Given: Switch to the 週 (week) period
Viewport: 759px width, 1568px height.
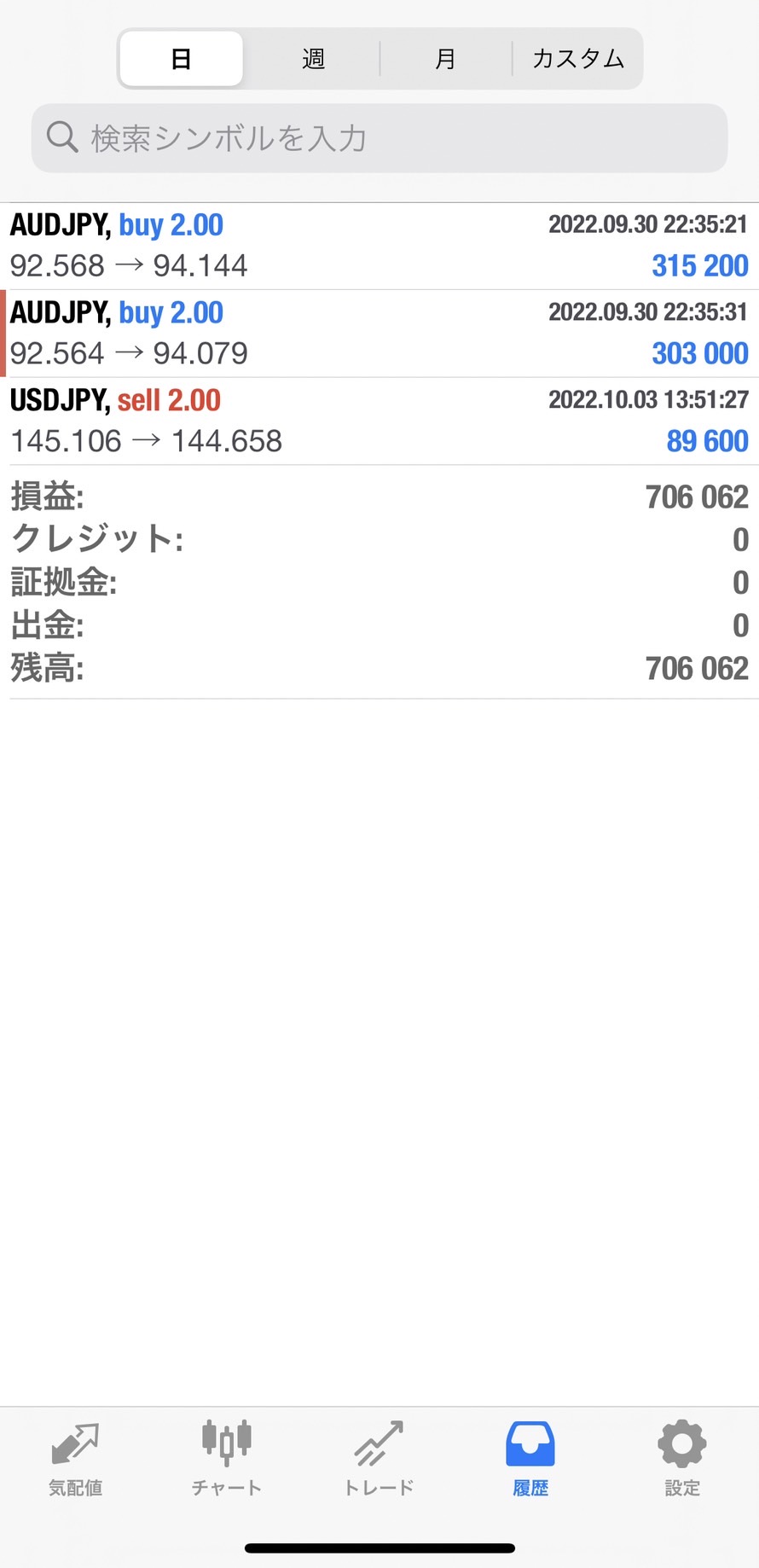Looking at the screenshot, I should [313, 59].
